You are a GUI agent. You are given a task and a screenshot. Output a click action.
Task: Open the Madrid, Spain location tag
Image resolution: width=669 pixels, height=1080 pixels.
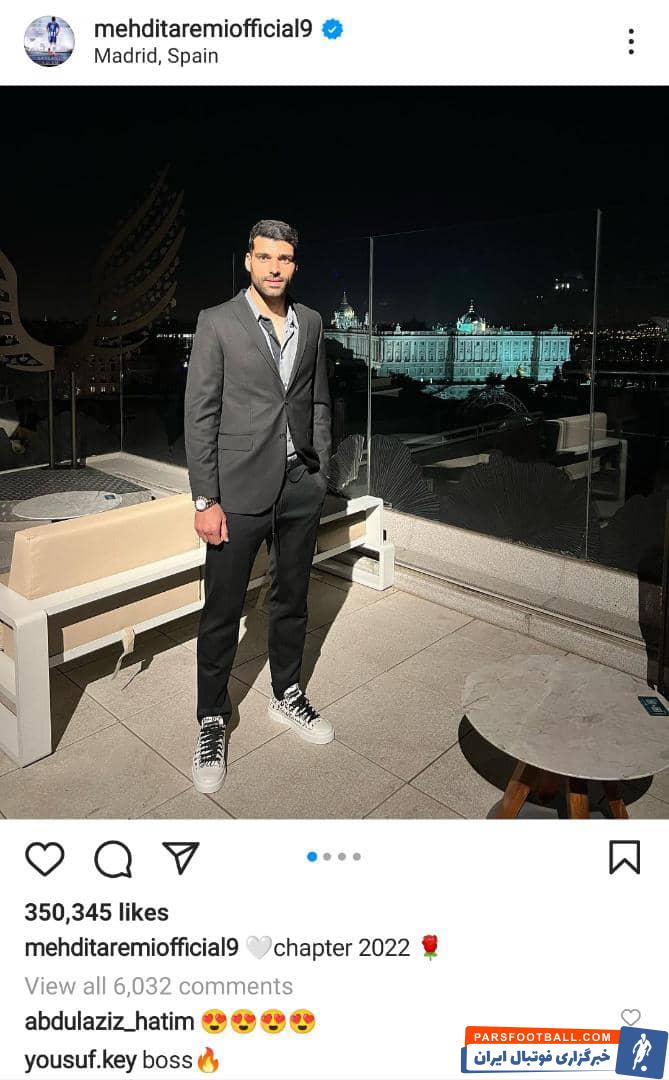click(156, 56)
